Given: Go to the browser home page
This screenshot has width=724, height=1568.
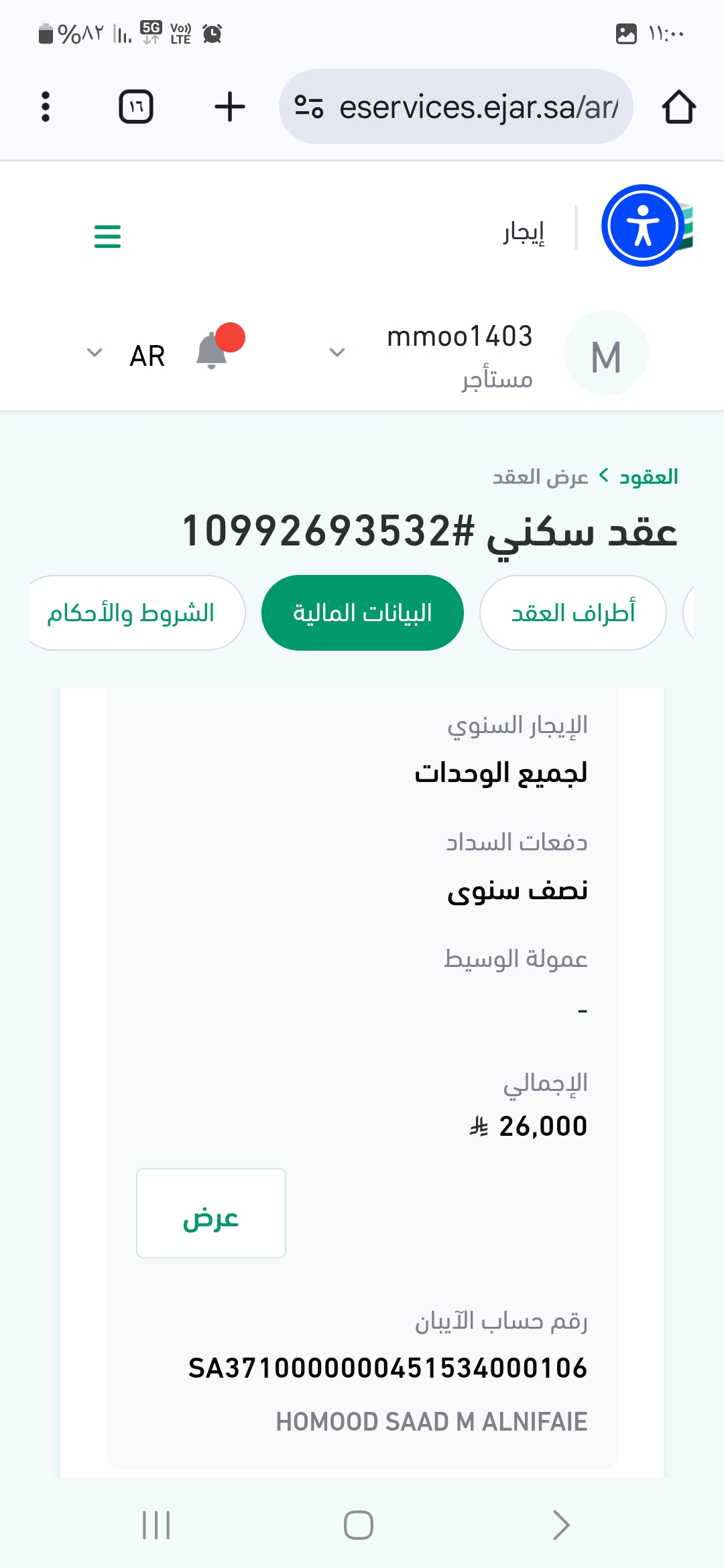Looking at the screenshot, I should pos(678,107).
